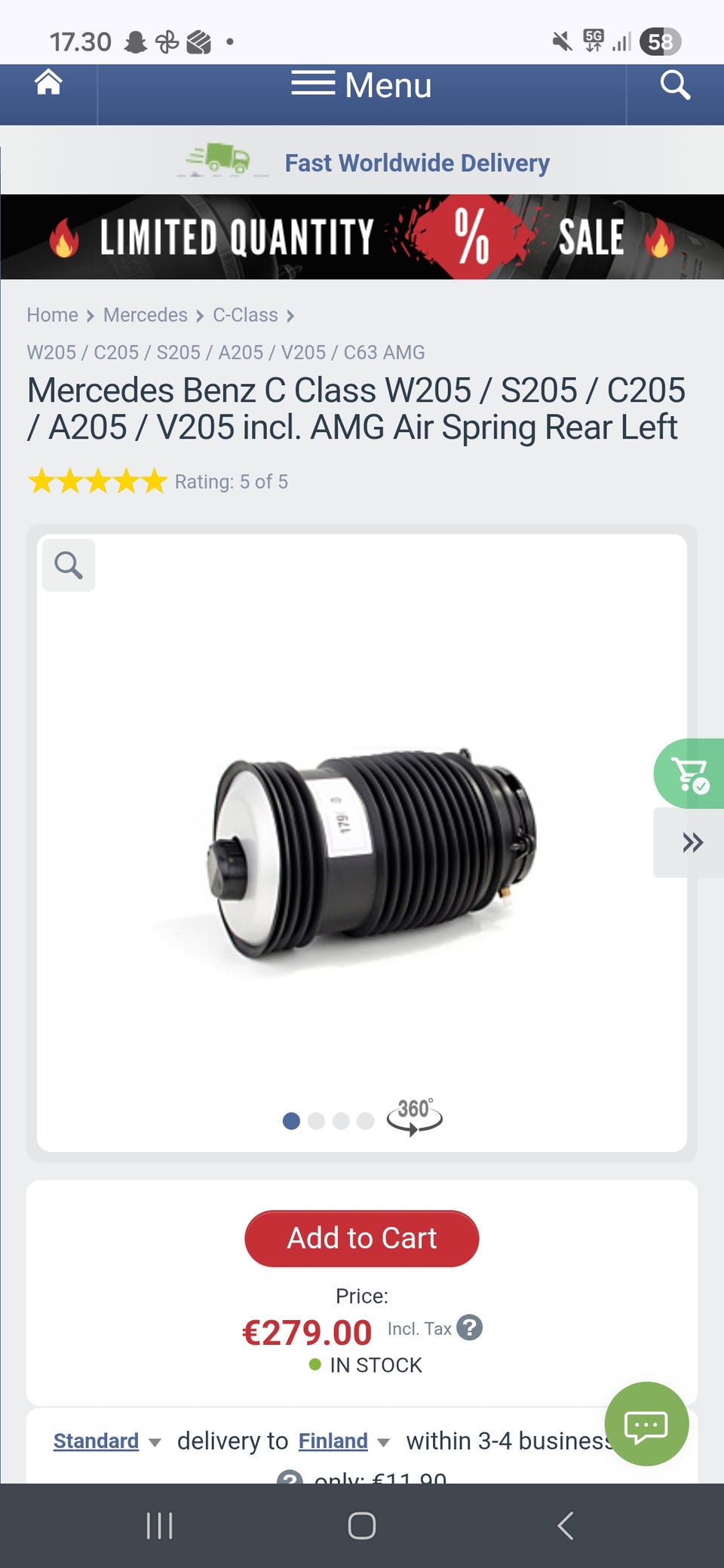Open W205 / C205 / S205 category link
Viewport: 724px width, 1568px height.
pyautogui.click(x=225, y=352)
